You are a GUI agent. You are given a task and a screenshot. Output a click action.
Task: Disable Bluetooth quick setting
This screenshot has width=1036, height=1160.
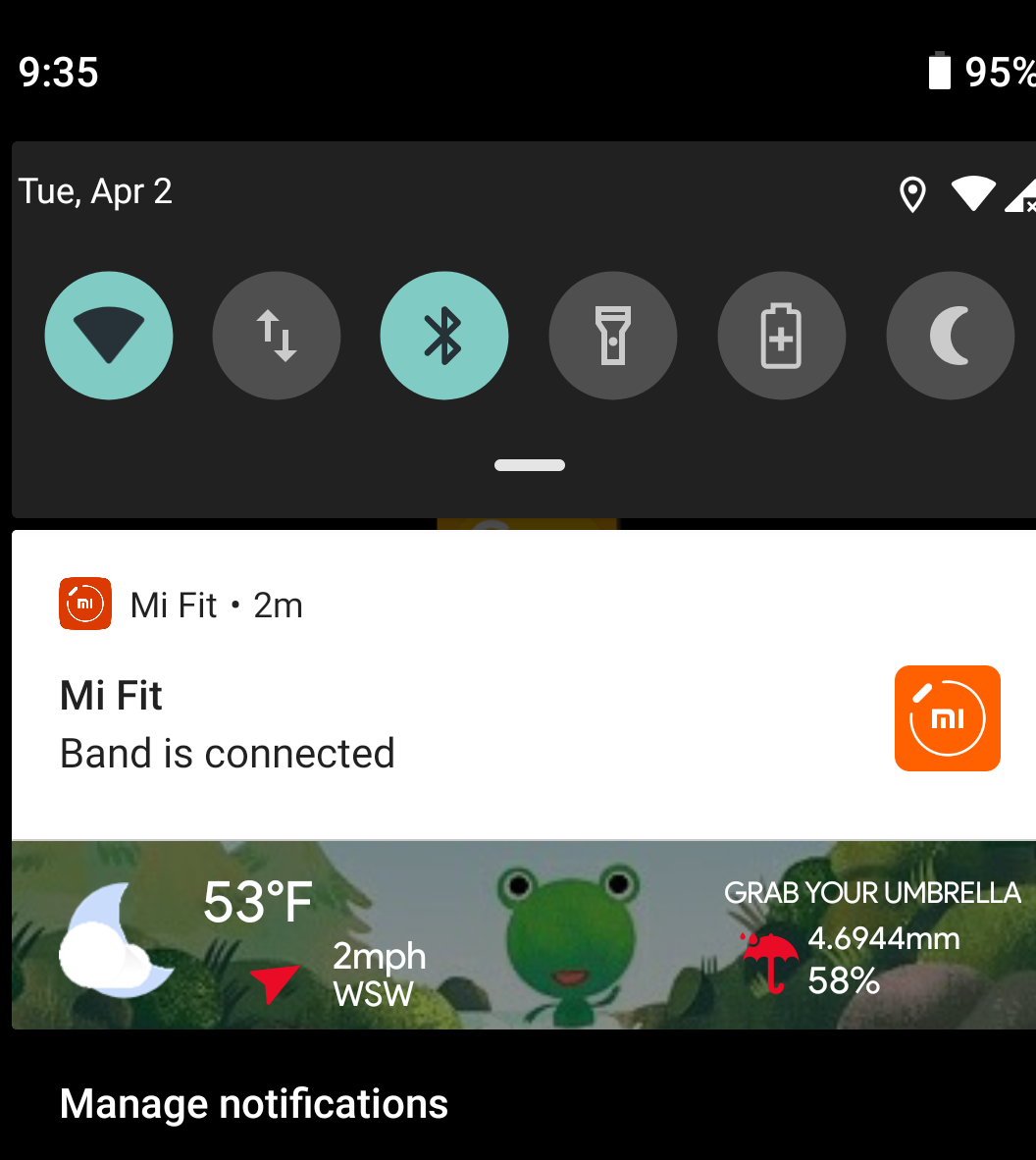444,336
